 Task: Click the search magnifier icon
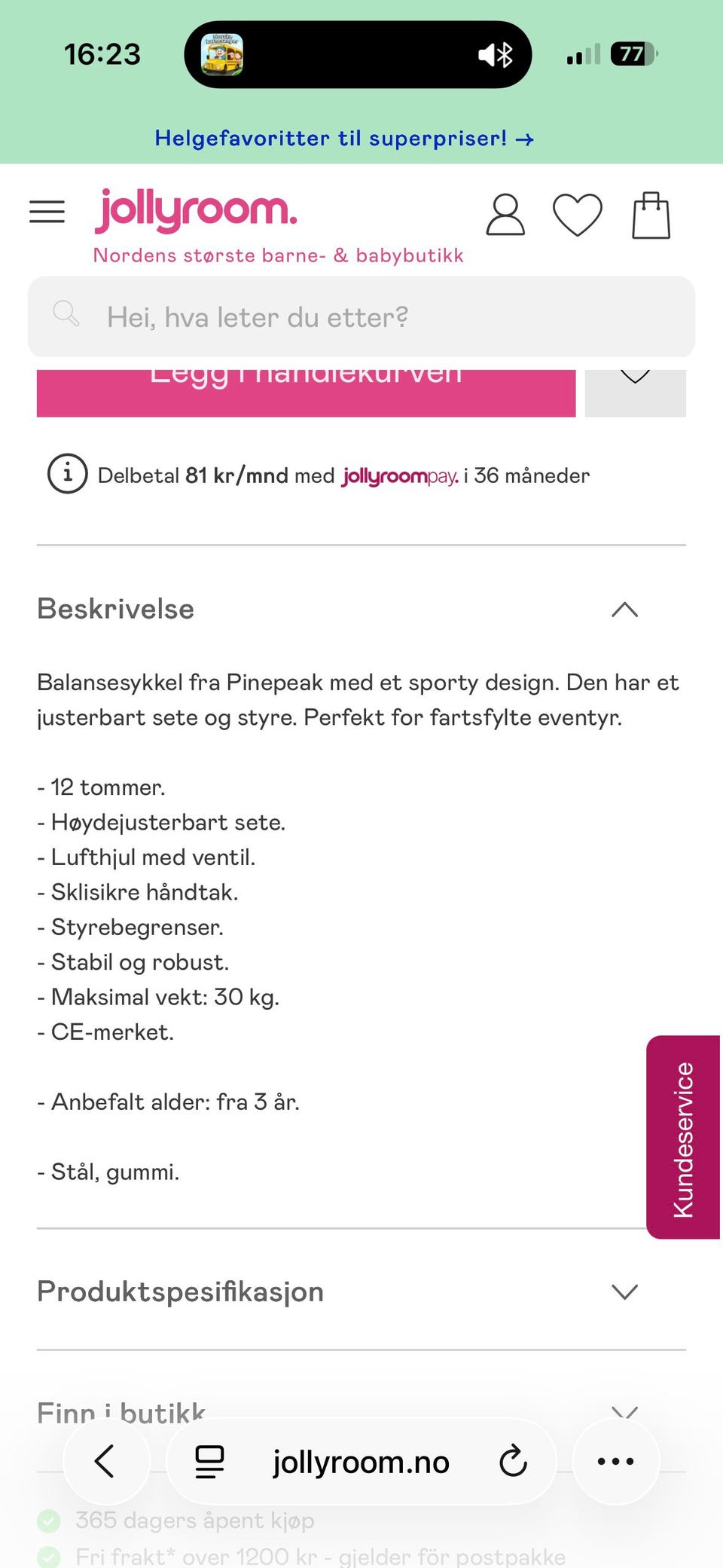tap(67, 314)
